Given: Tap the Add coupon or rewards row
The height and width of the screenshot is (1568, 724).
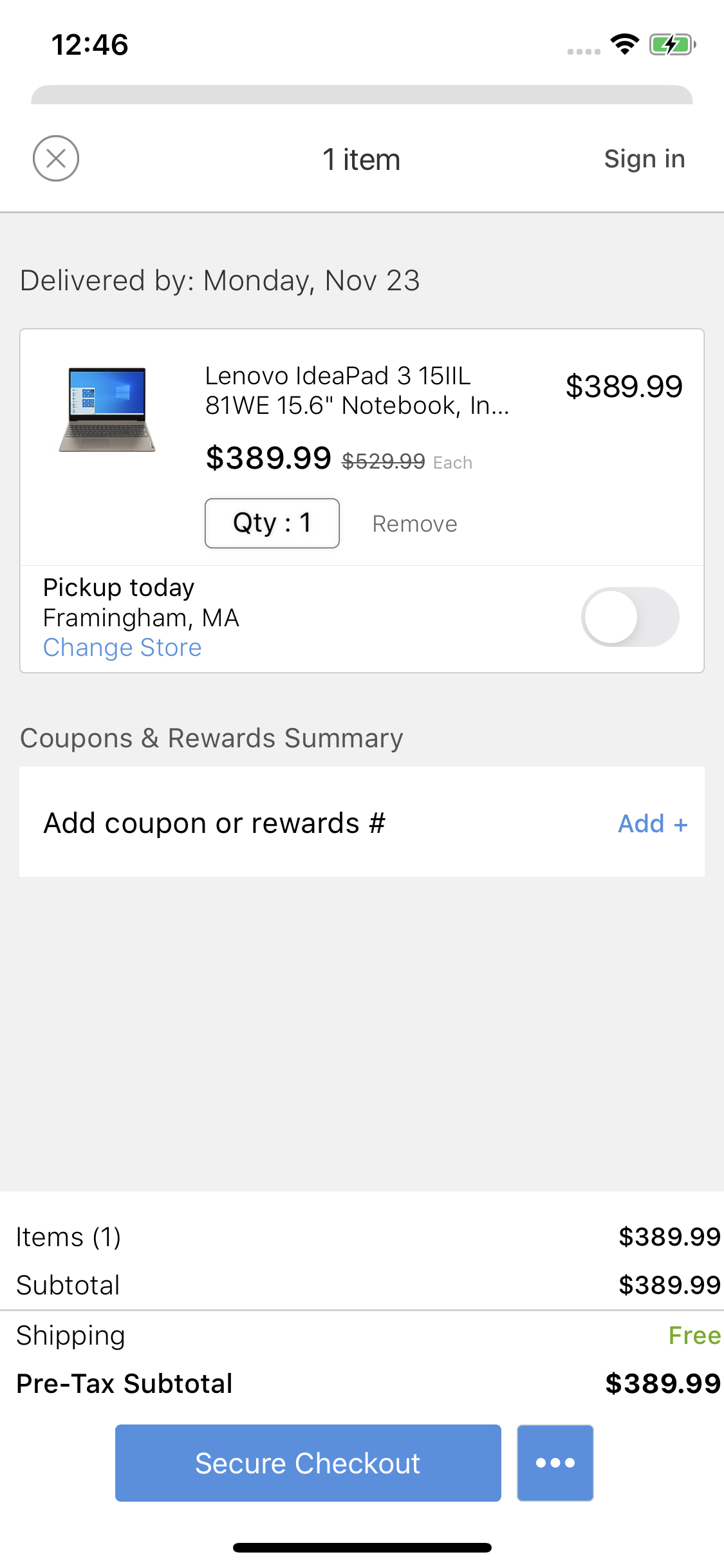Looking at the screenshot, I should click(214, 823).
